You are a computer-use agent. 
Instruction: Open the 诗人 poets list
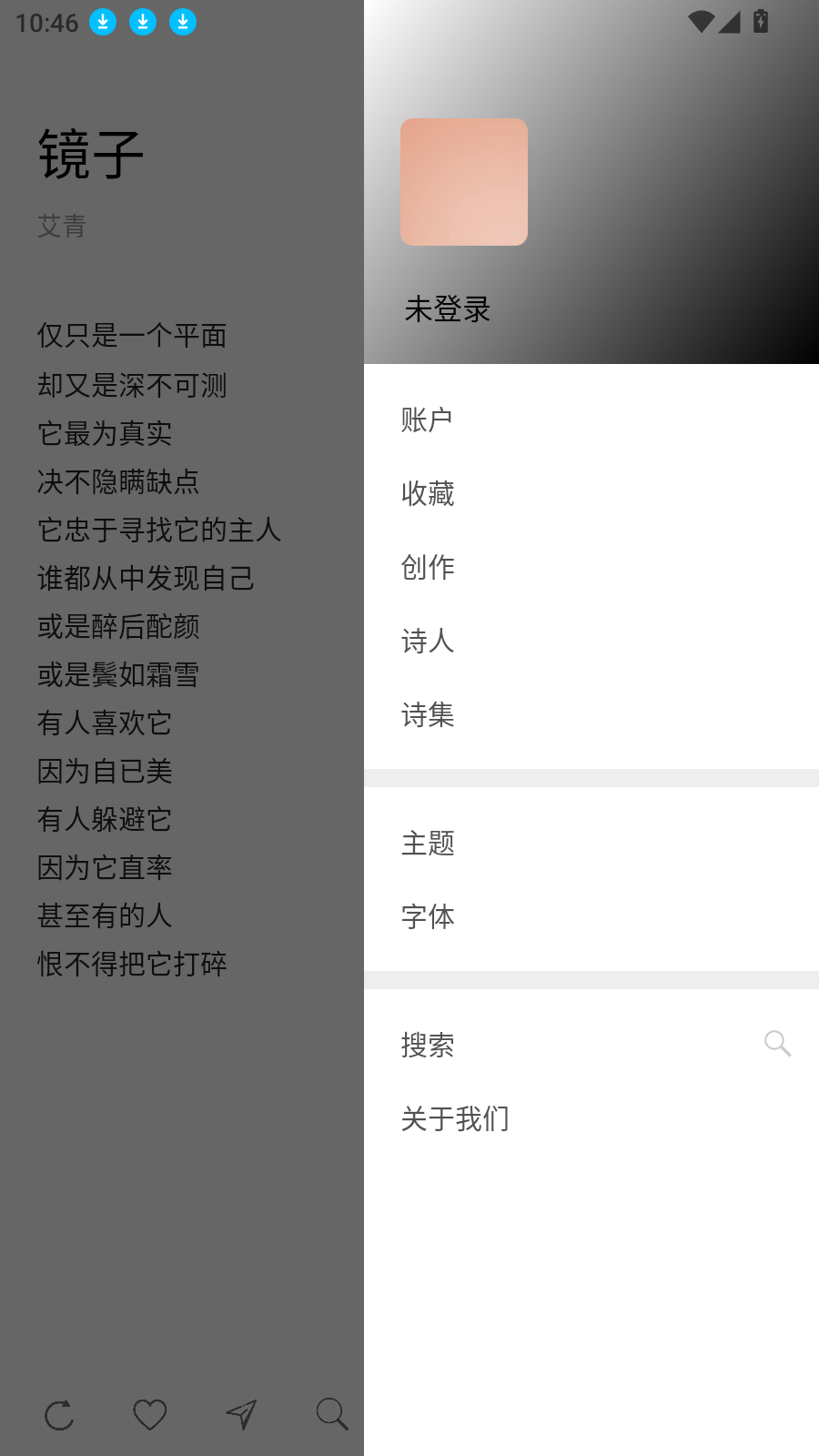pyautogui.click(x=428, y=641)
